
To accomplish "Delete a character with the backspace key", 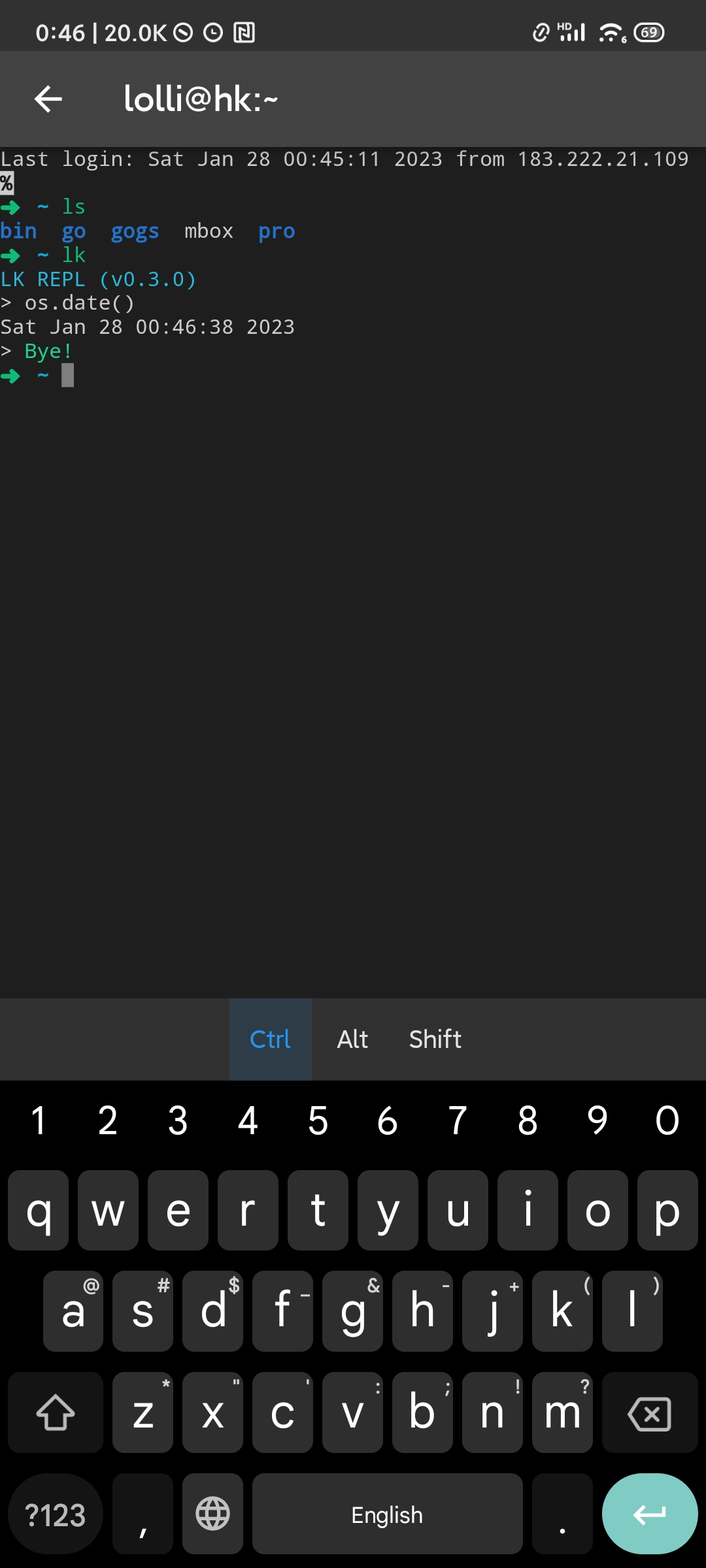I will tap(649, 1413).
